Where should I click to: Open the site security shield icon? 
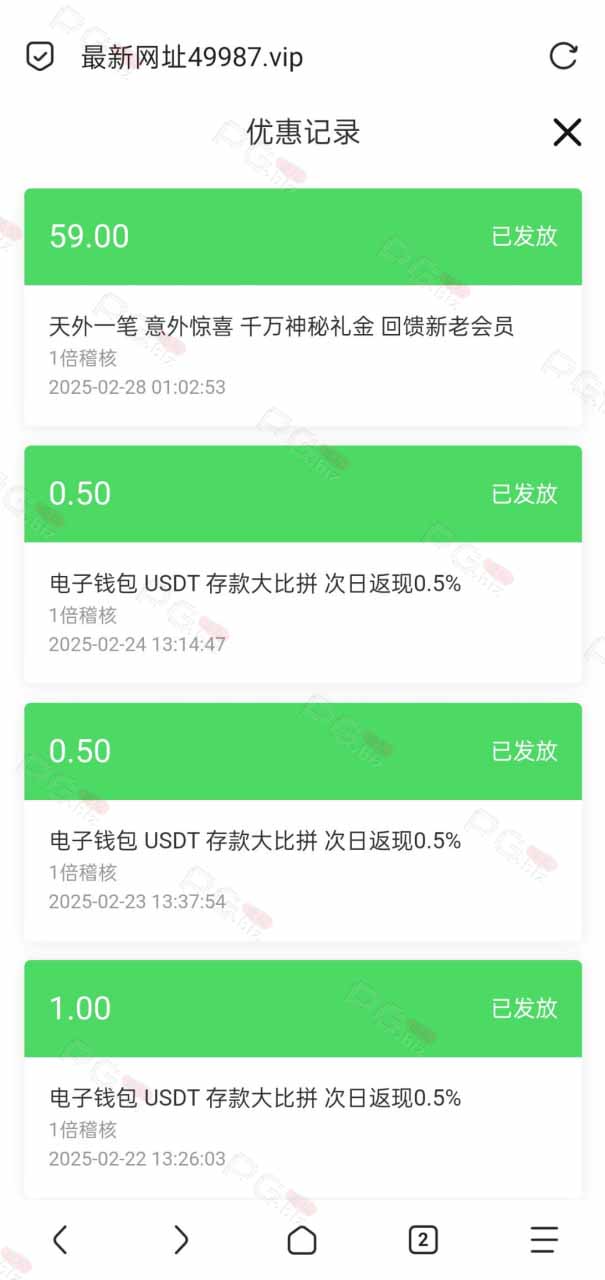[39, 58]
